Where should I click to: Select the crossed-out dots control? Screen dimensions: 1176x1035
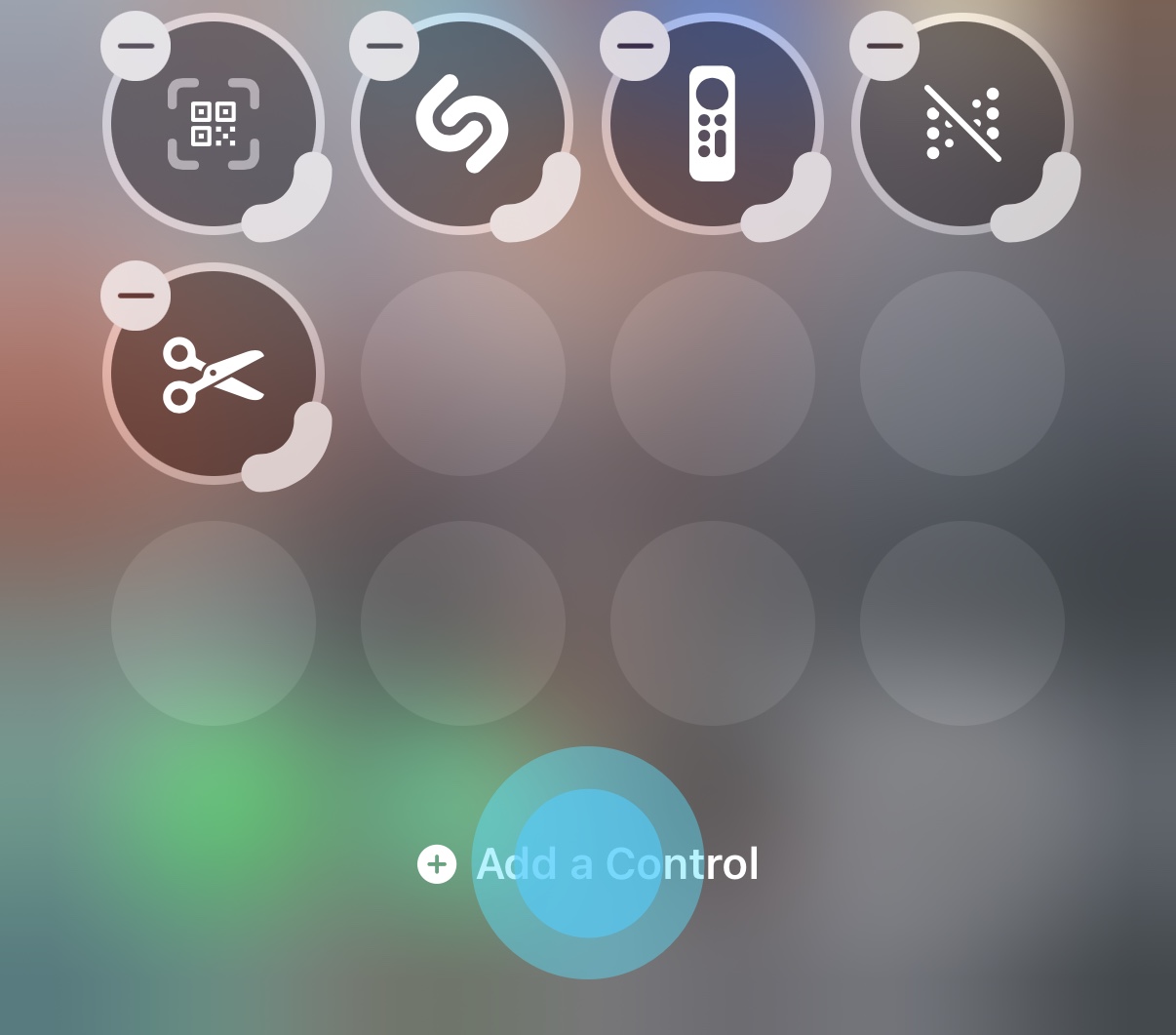962,124
